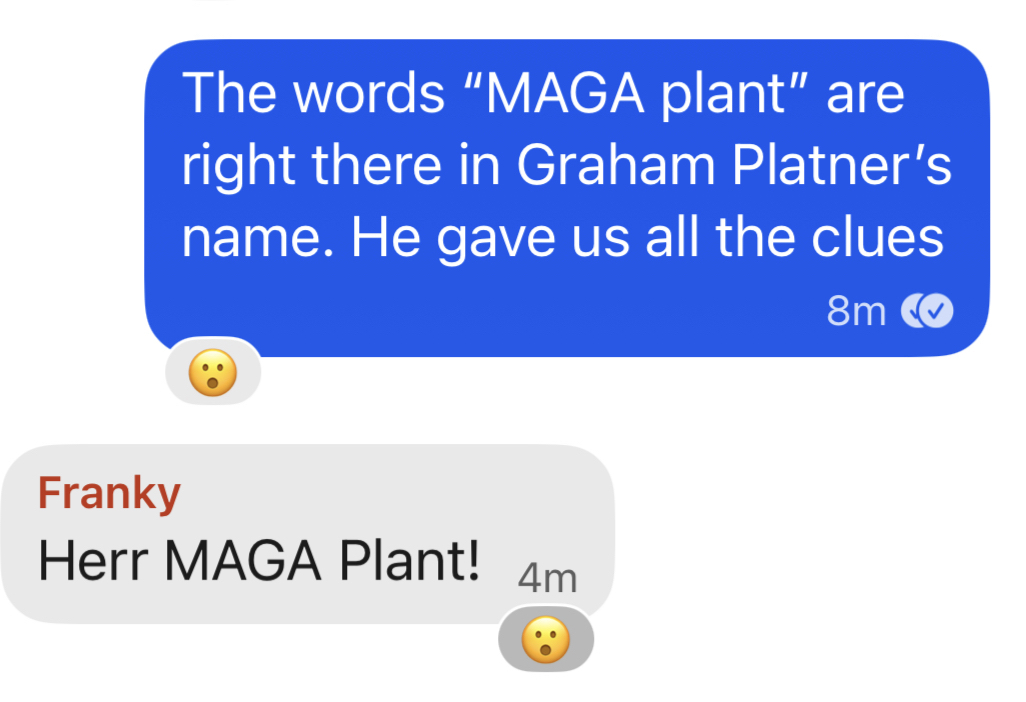This screenshot has width=1026, height=702.
Task: Open the reaction under the blue "MAGA plant" message
Action: [213, 373]
